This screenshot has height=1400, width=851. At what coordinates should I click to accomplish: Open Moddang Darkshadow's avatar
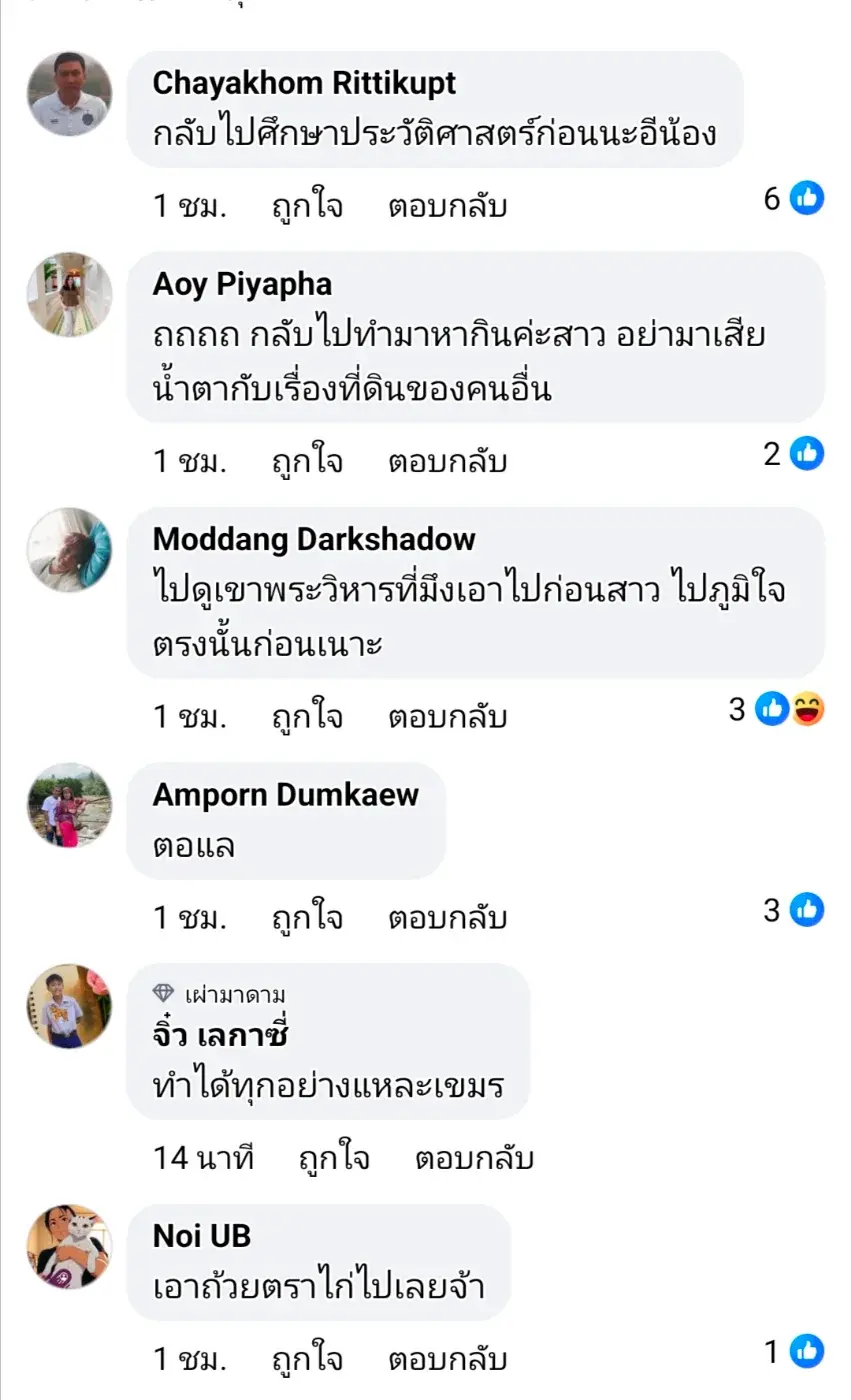click(69, 550)
